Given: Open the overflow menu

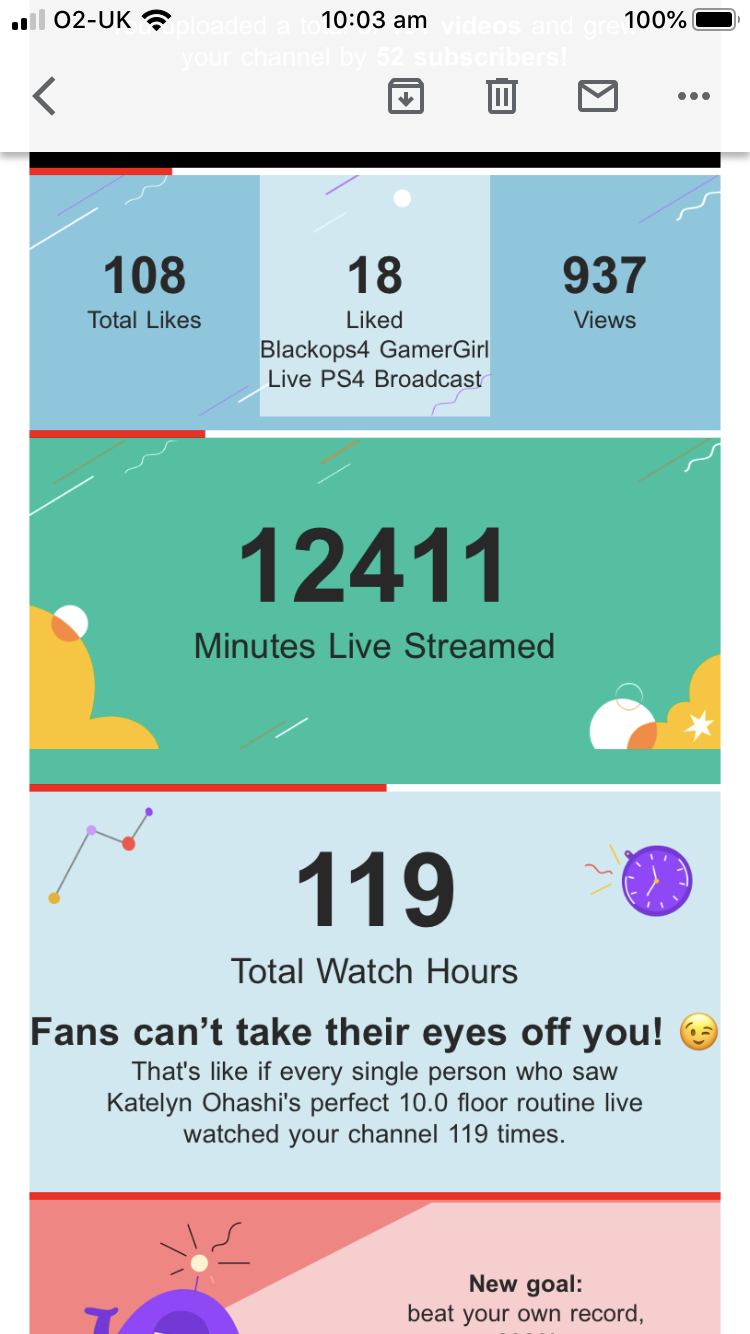Looking at the screenshot, I should click(693, 97).
